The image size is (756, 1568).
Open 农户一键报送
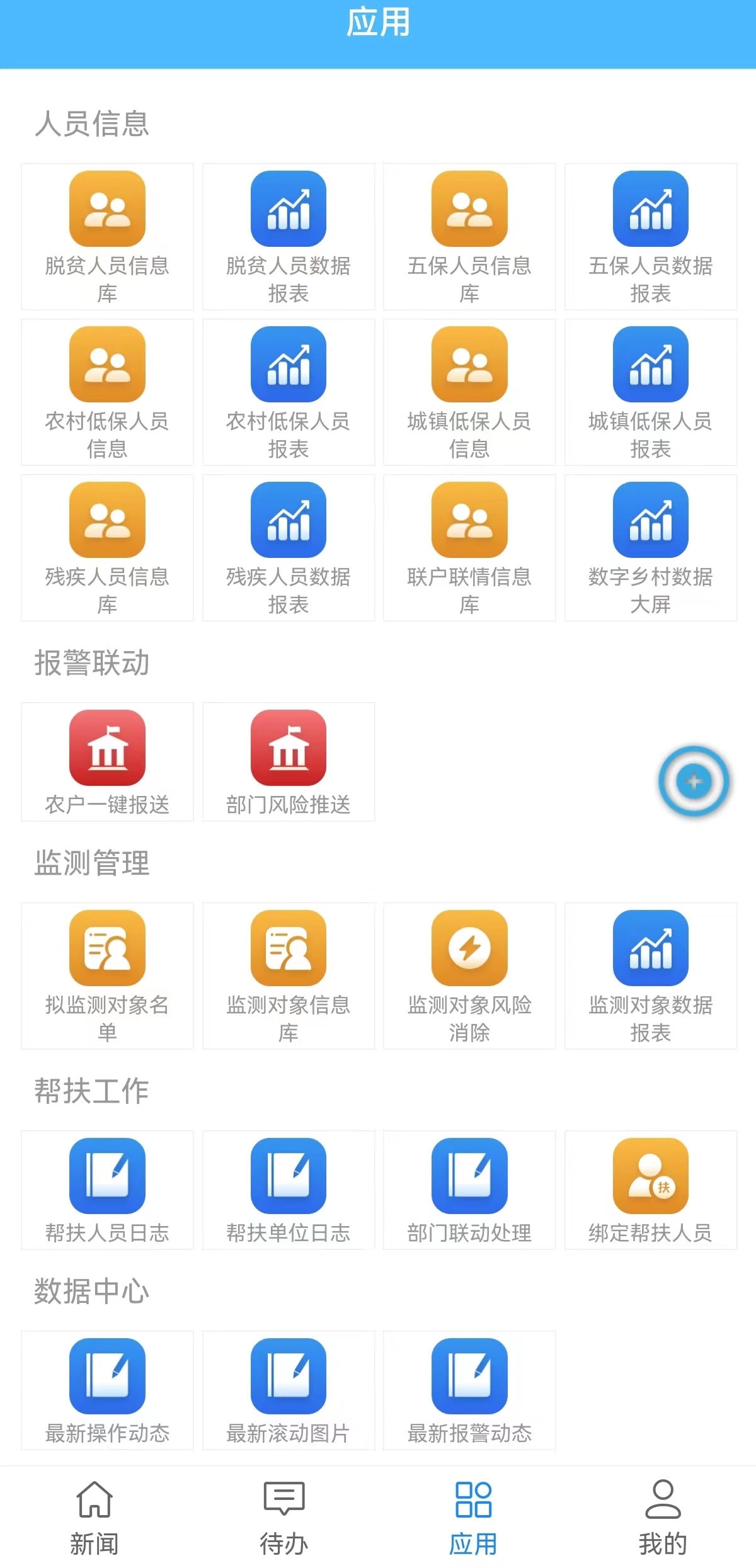(x=107, y=762)
